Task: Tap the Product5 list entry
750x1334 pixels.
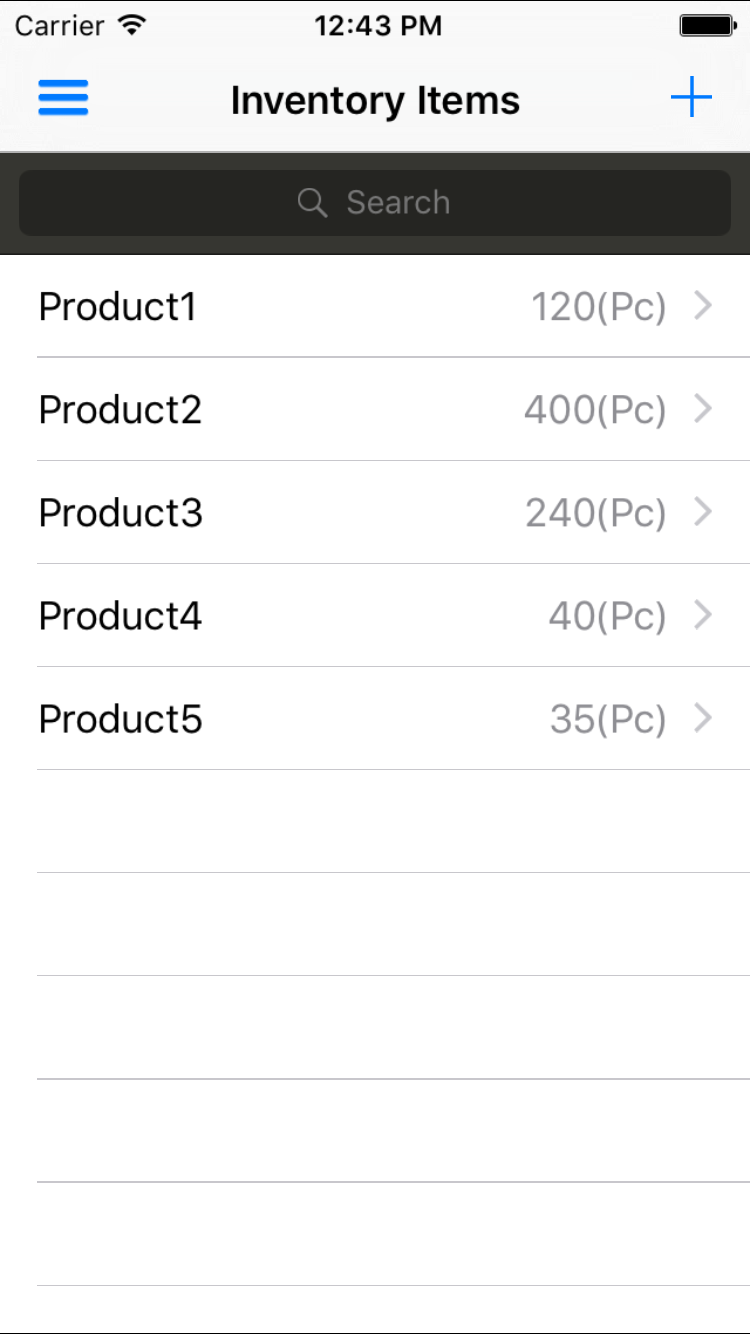Action: (375, 719)
